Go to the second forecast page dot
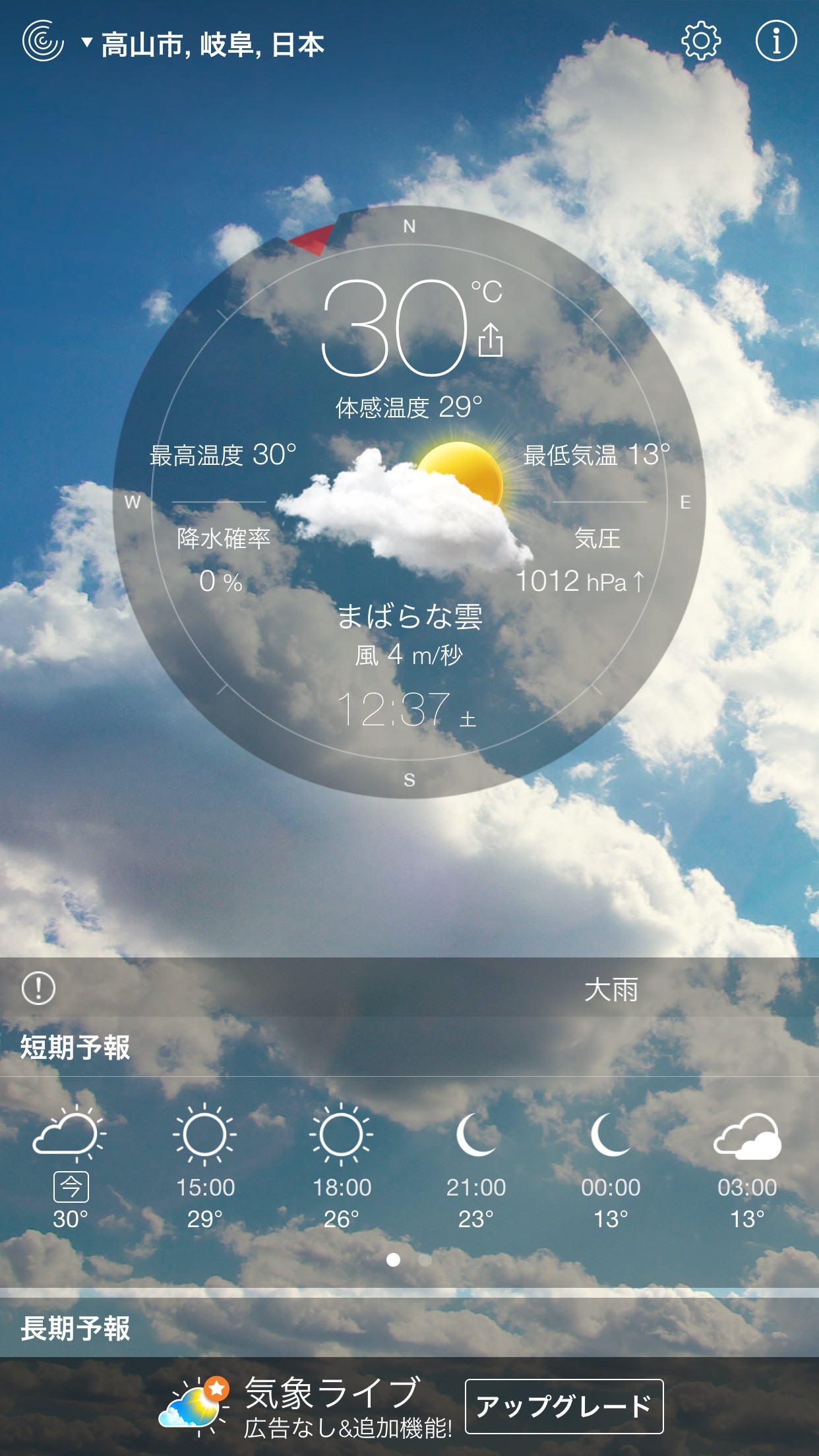Viewport: 819px width, 1456px height. [x=425, y=1260]
